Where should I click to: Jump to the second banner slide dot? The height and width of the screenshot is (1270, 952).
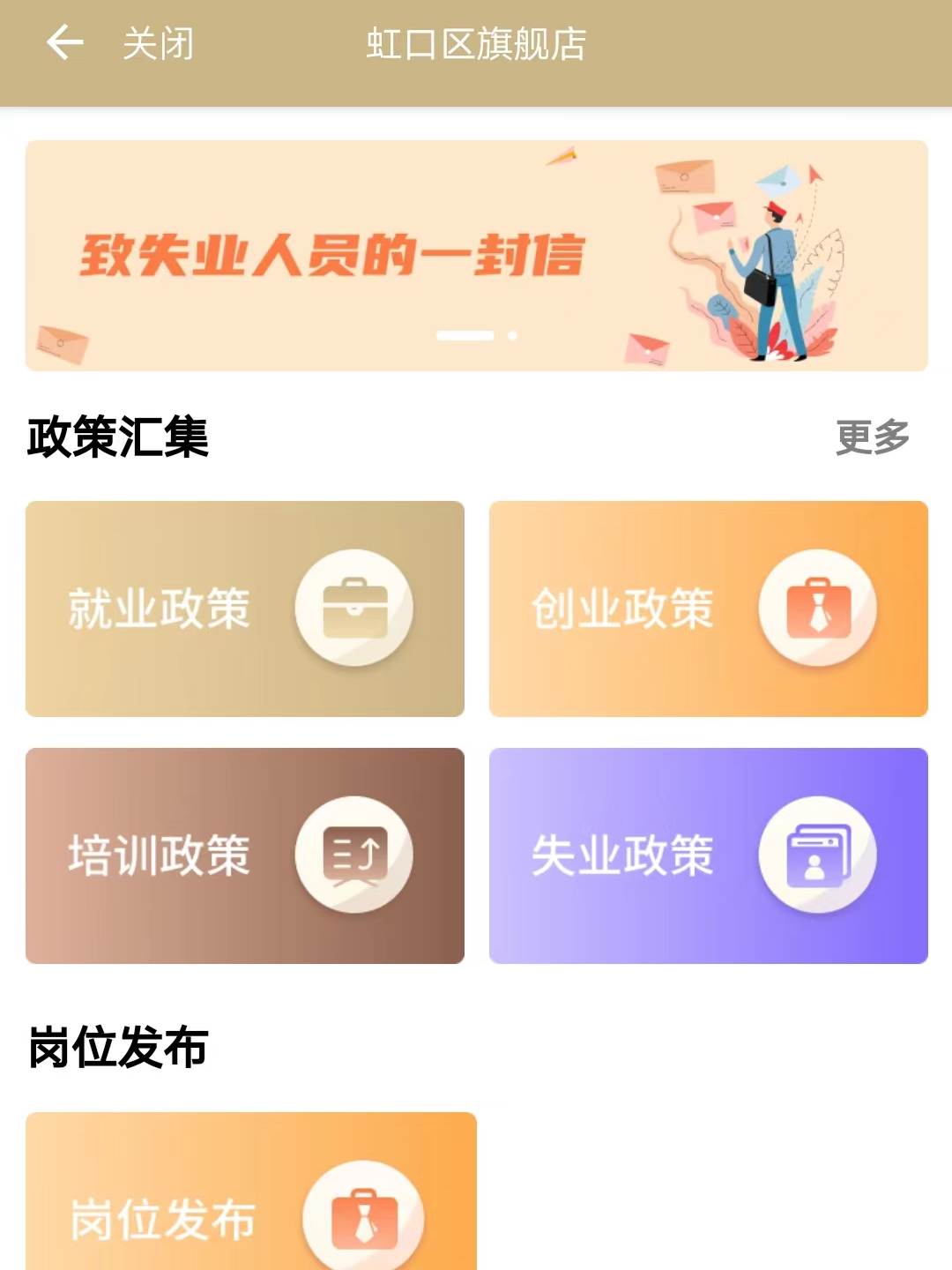(512, 335)
